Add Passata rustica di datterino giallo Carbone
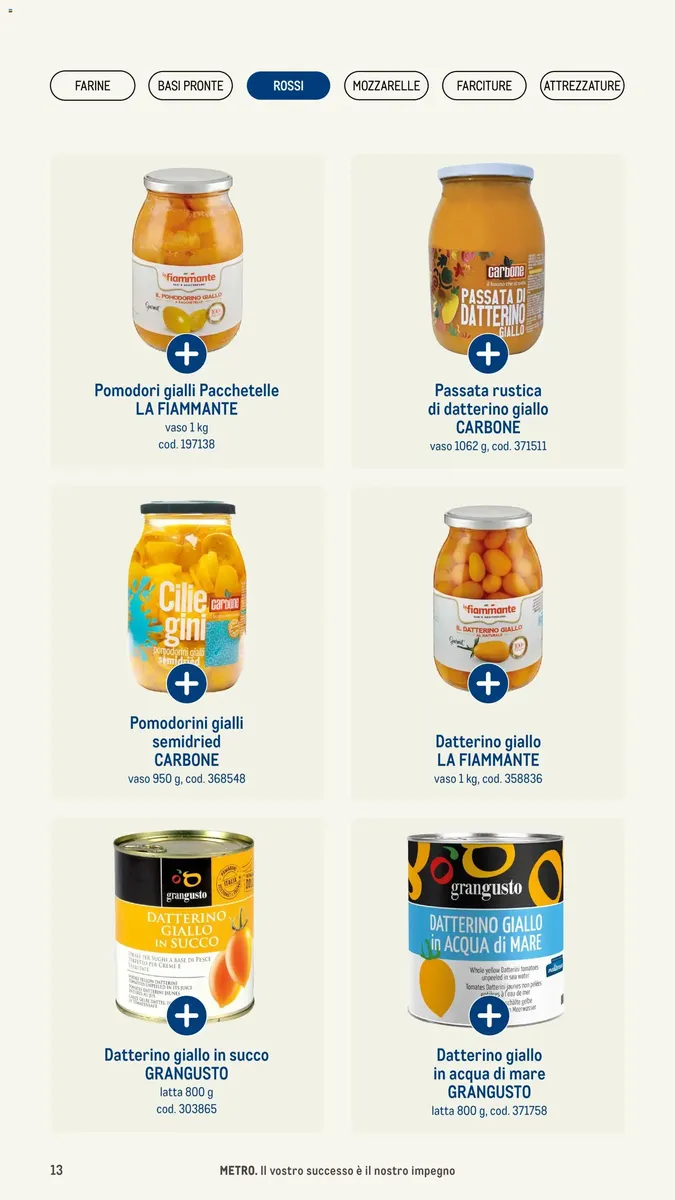Screen dimensions: 675x1200 pos(488,354)
